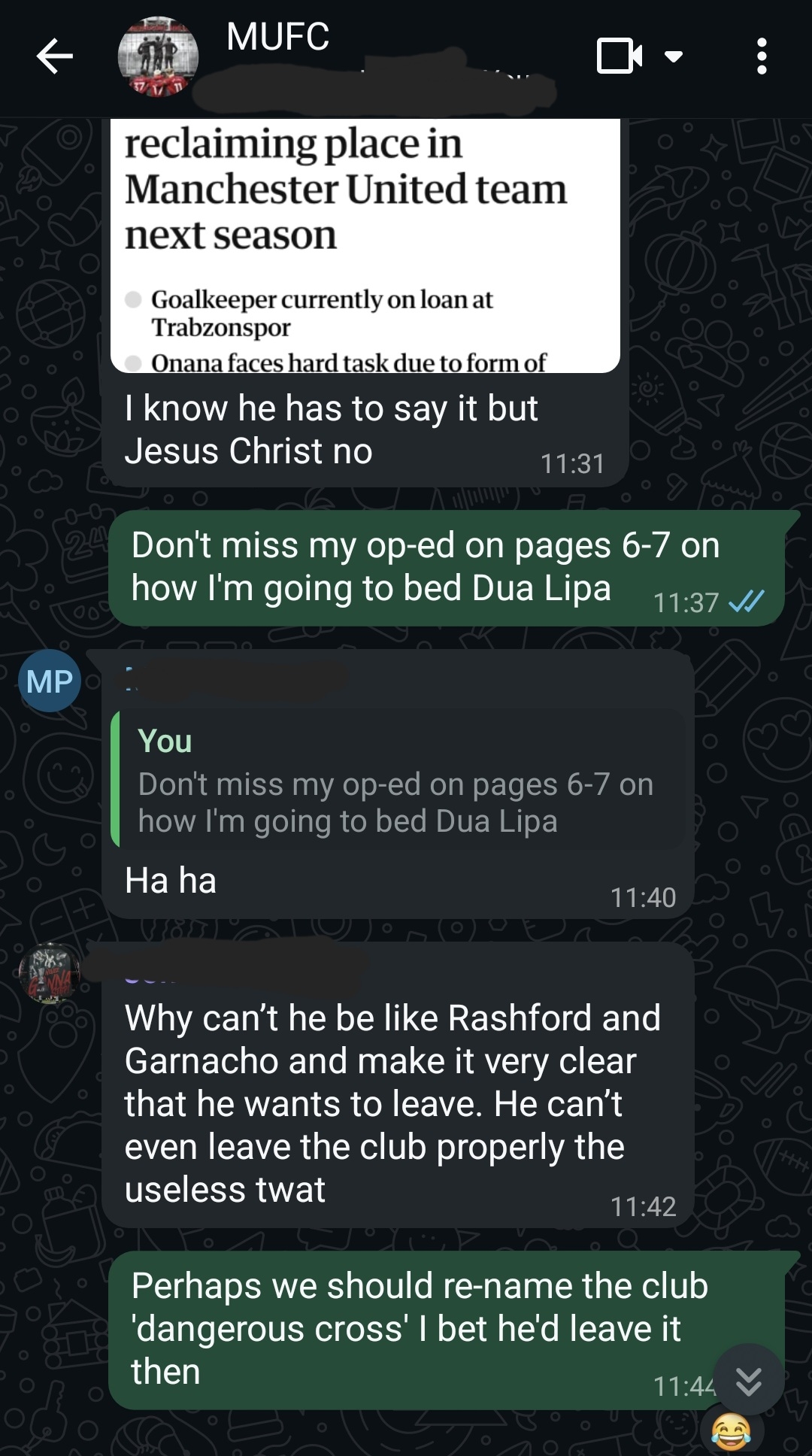812x1456 pixels.
Task: Jump to the latest messages with down arrows
Action: coord(748,1381)
